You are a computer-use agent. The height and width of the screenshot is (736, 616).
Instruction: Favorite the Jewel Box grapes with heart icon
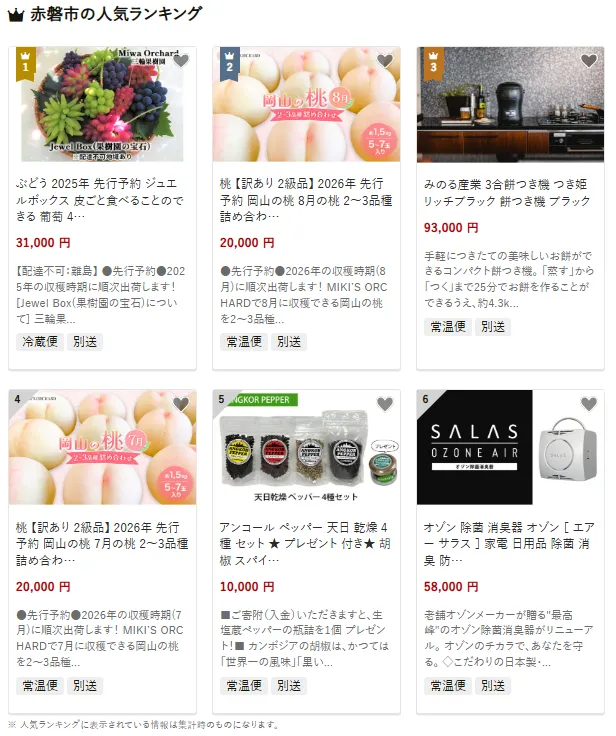tap(181, 61)
